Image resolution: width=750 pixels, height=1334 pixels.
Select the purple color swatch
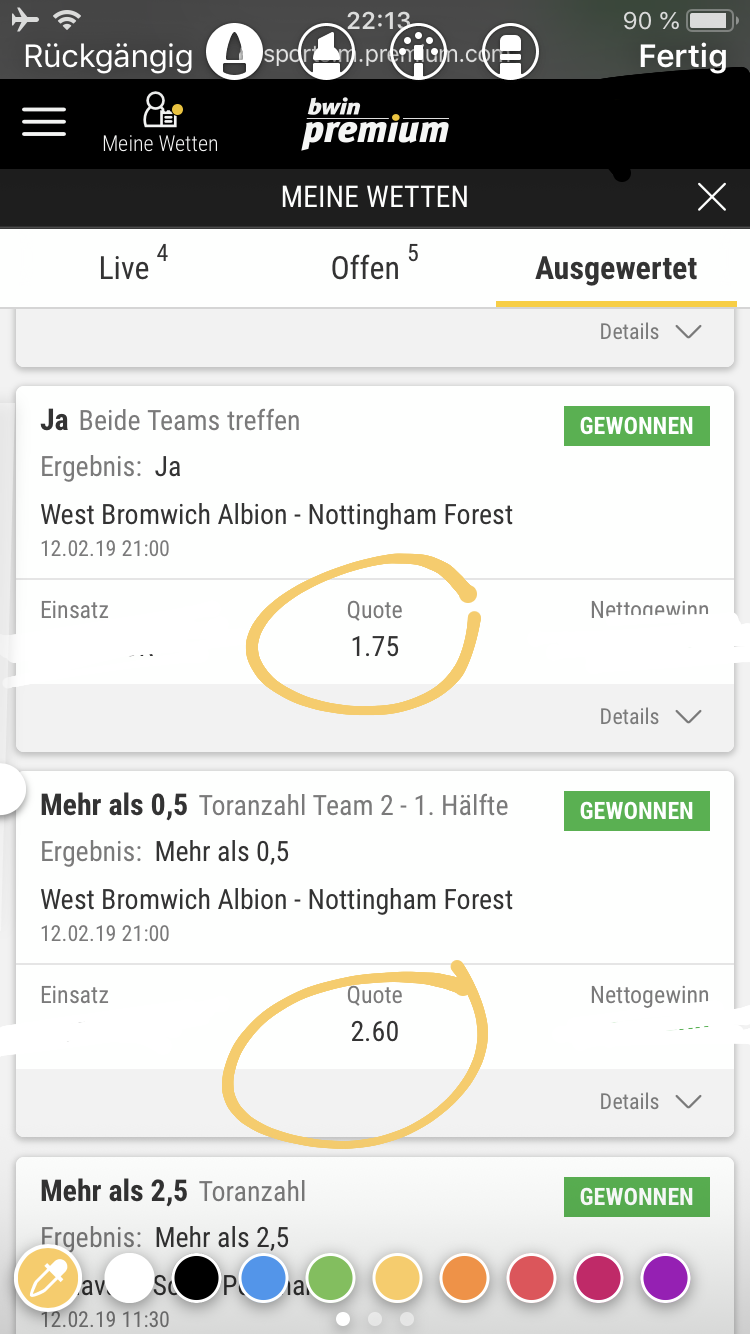[665, 1278]
